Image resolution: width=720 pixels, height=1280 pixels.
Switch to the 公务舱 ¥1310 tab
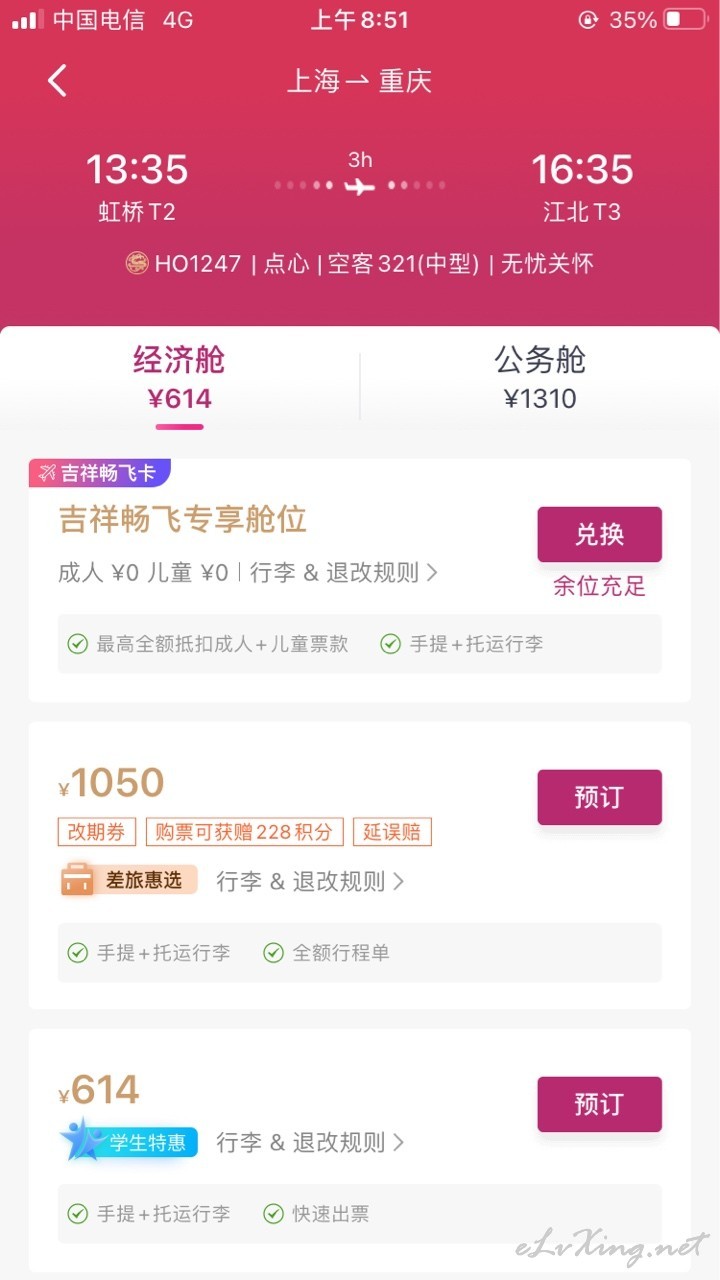[540, 379]
